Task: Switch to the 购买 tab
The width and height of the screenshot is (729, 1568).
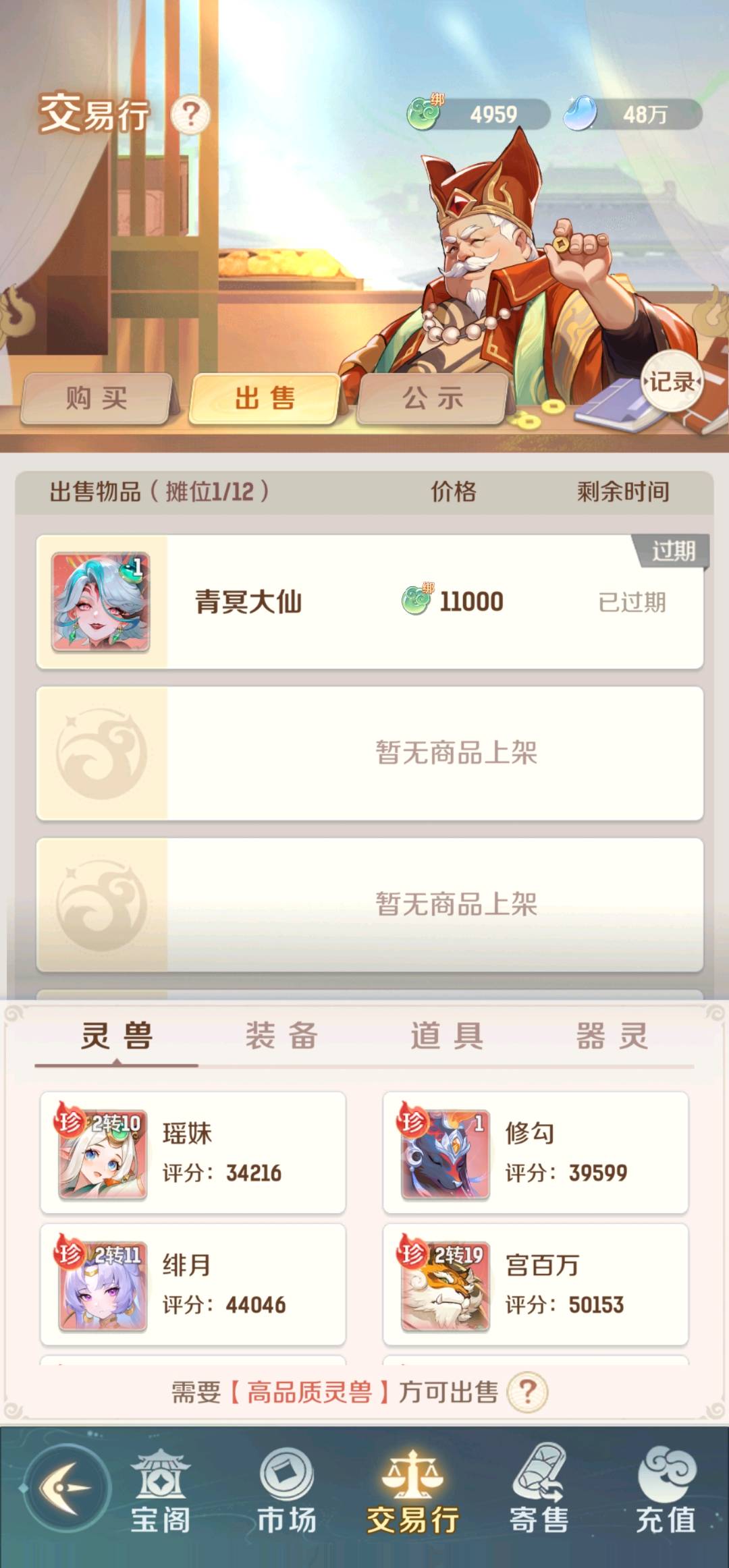Action: pos(97,399)
